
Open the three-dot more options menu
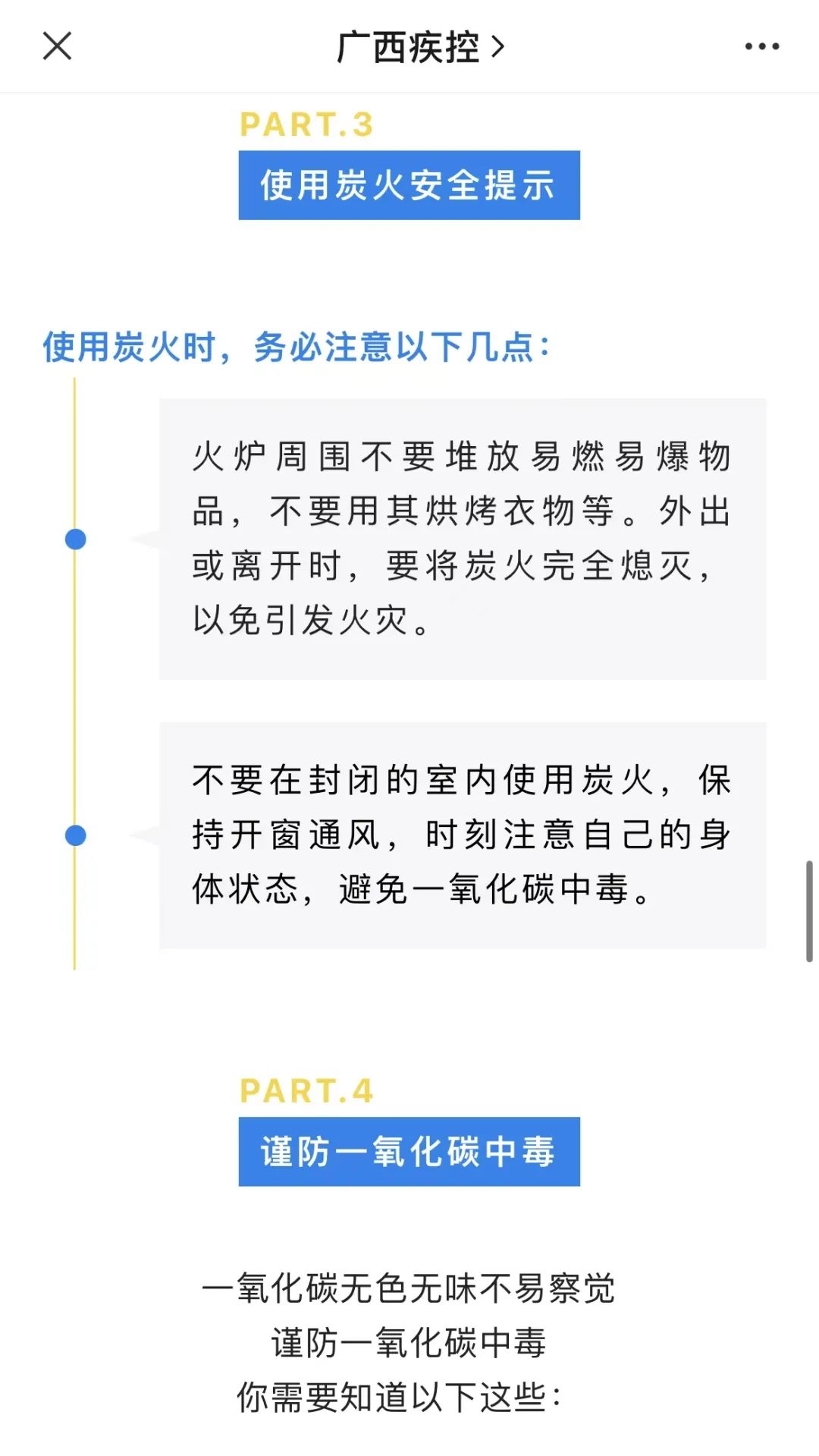[x=761, y=47]
